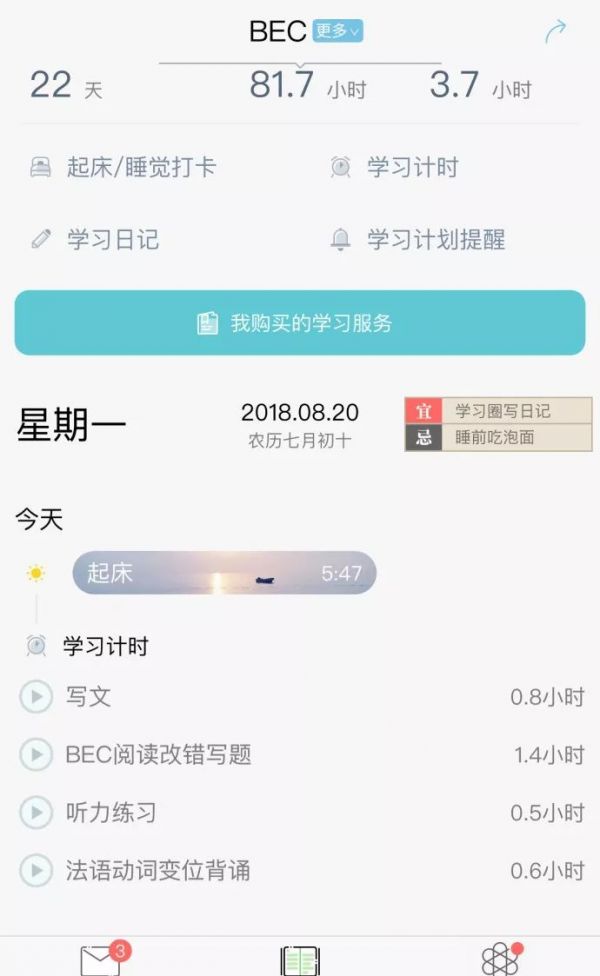Open the messages tab with badge
The width and height of the screenshot is (600, 976).
pyautogui.click(x=100, y=960)
